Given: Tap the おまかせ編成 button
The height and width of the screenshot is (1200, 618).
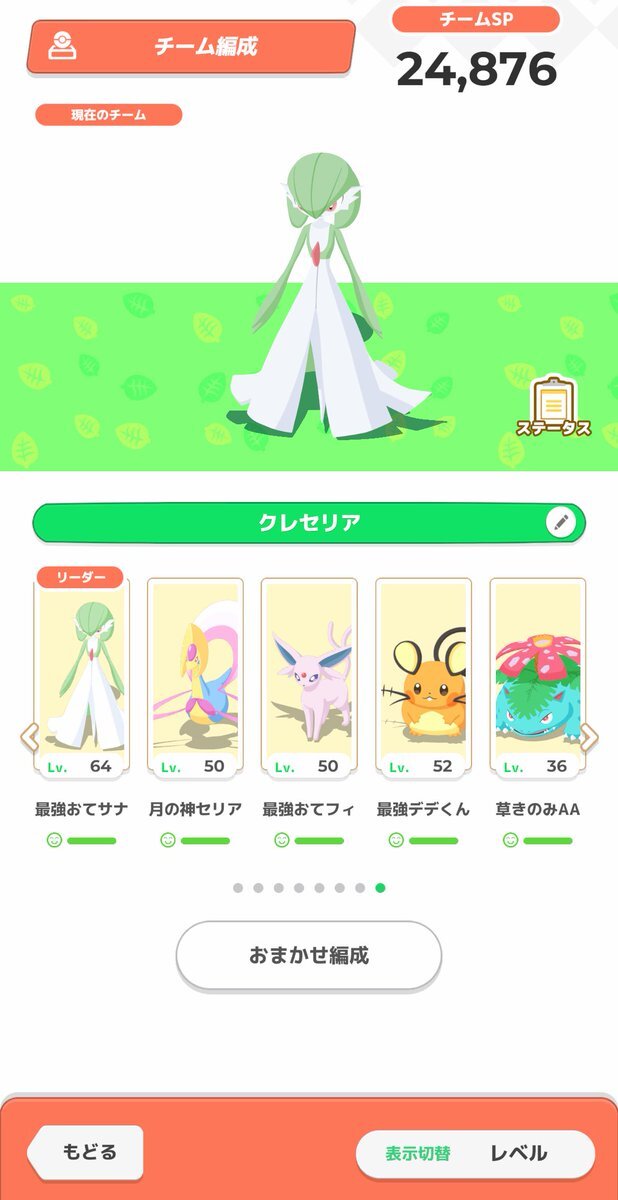Looking at the screenshot, I should click(x=309, y=955).
